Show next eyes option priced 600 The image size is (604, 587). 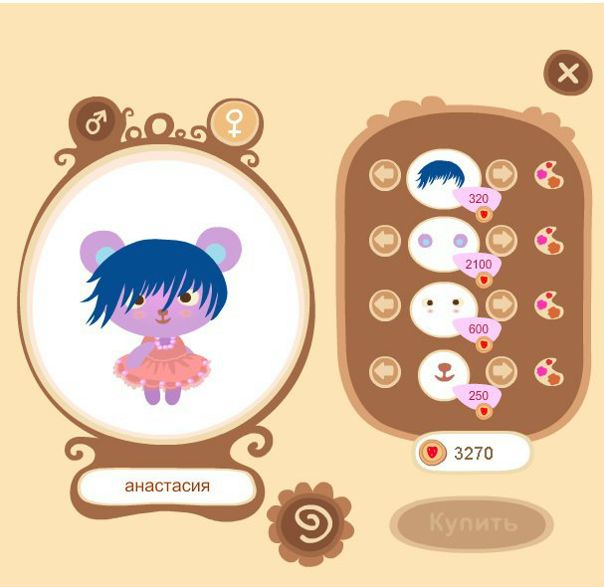(x=501, y=305)
